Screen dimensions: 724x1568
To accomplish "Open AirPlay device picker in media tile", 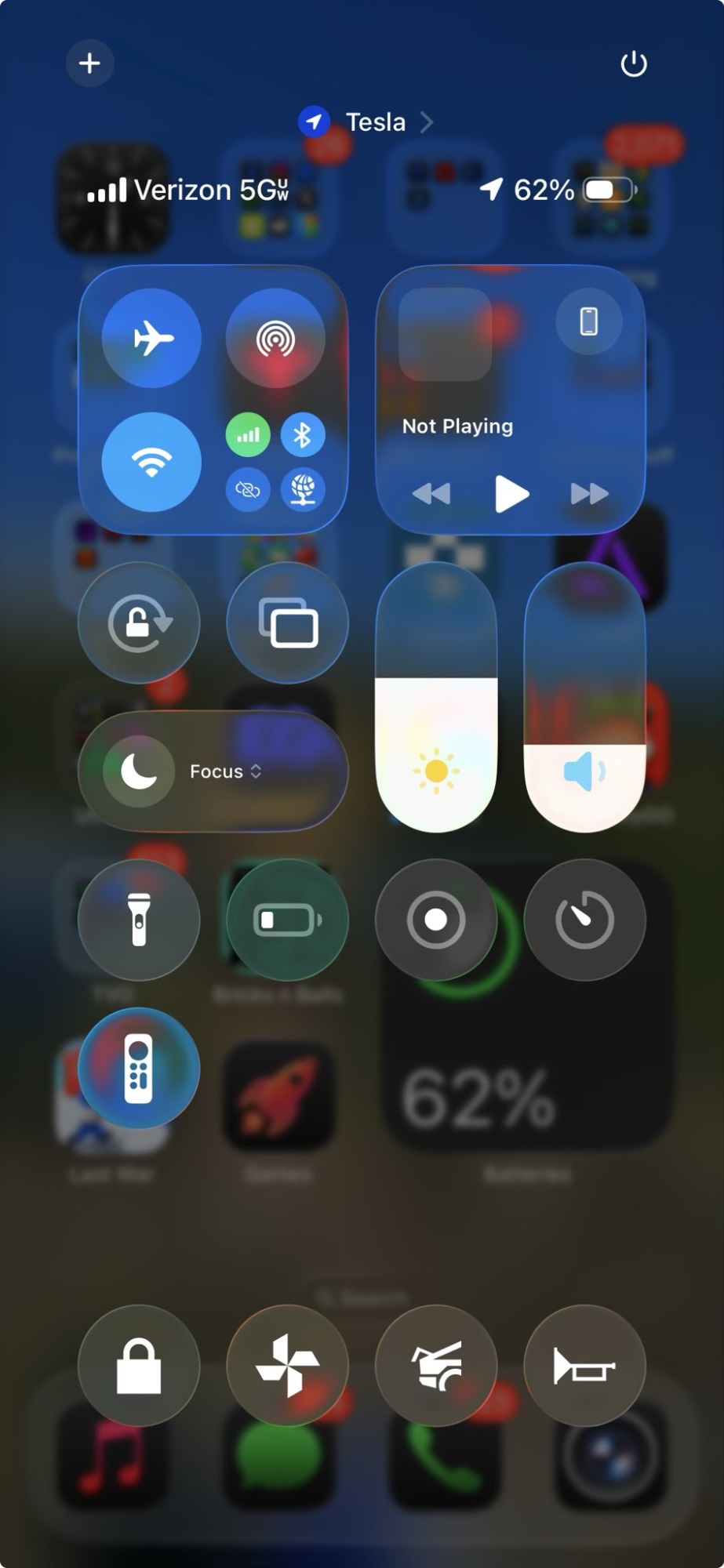I will click(588, 321).
